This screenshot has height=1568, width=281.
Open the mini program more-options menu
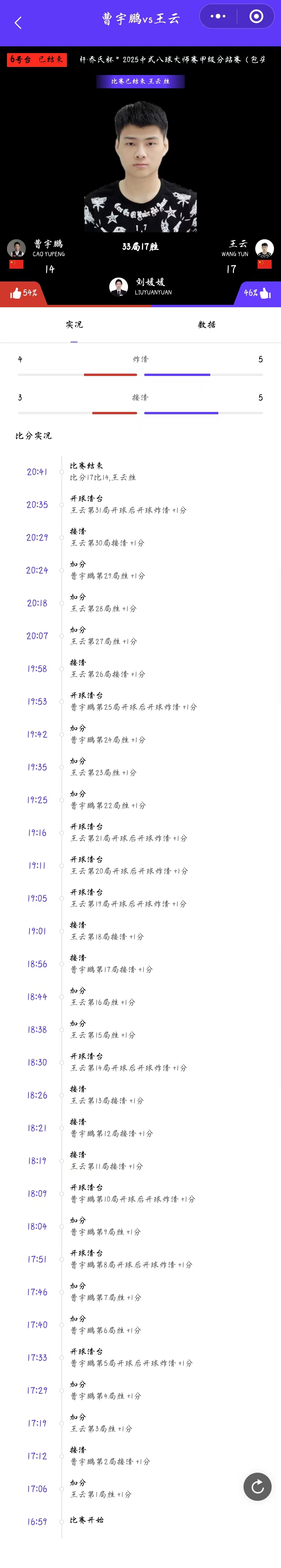pos(218,16)
